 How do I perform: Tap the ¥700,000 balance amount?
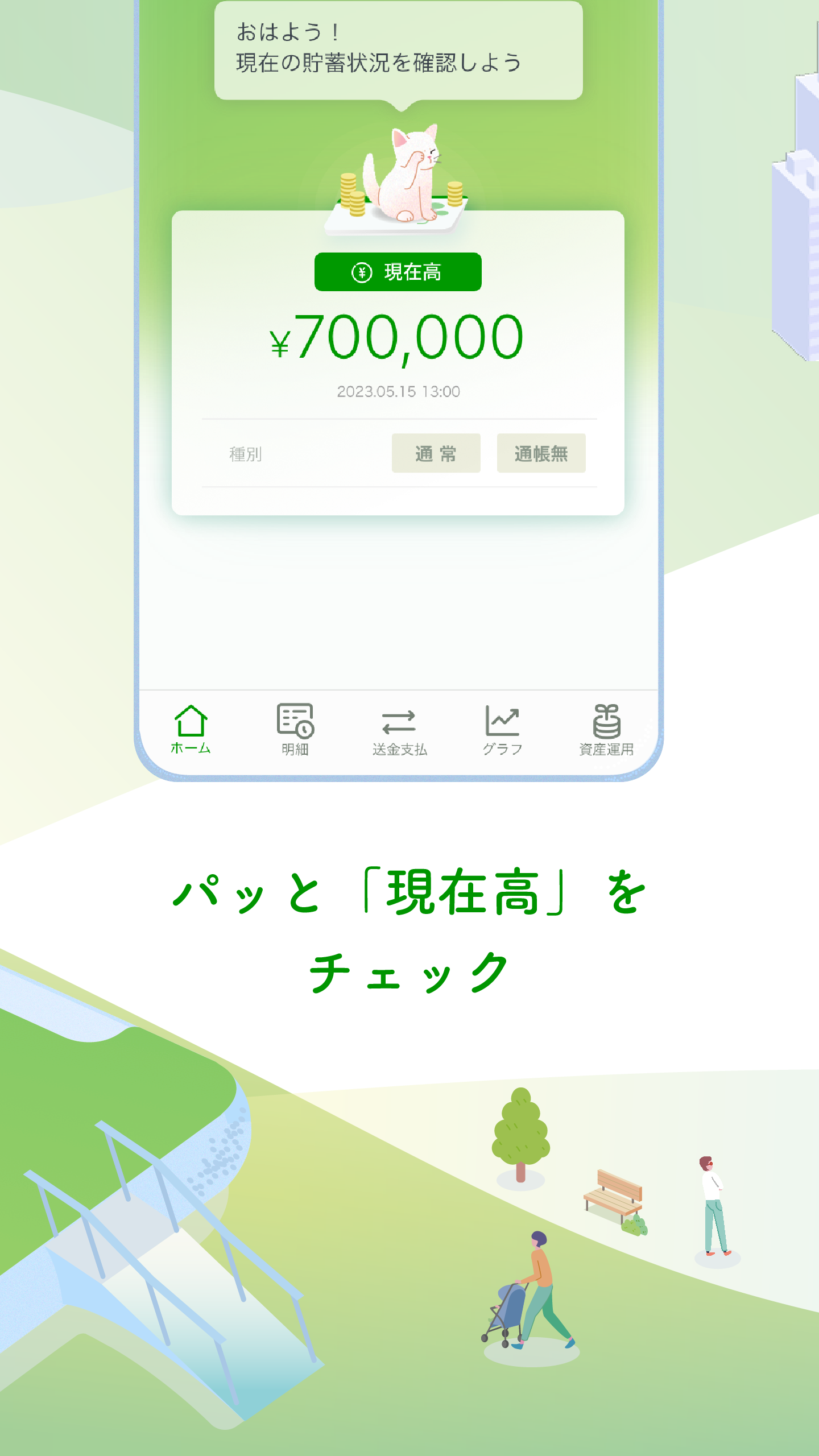398,337
